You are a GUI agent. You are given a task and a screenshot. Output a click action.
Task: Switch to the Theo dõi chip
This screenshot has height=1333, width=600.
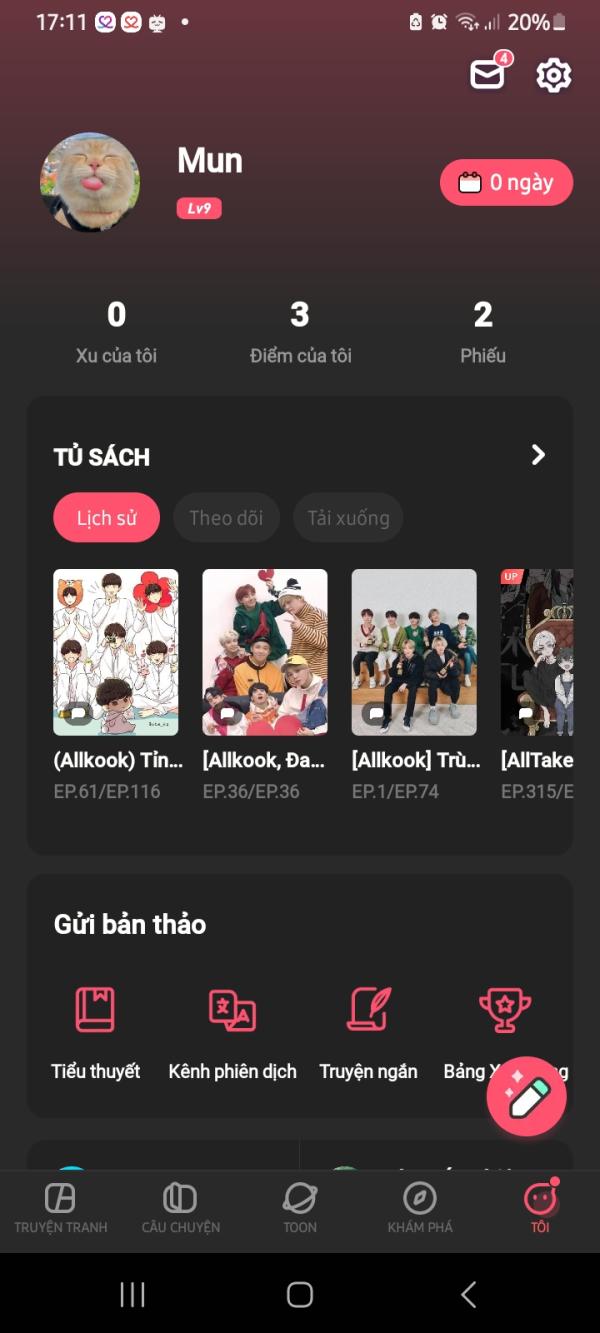226,518
